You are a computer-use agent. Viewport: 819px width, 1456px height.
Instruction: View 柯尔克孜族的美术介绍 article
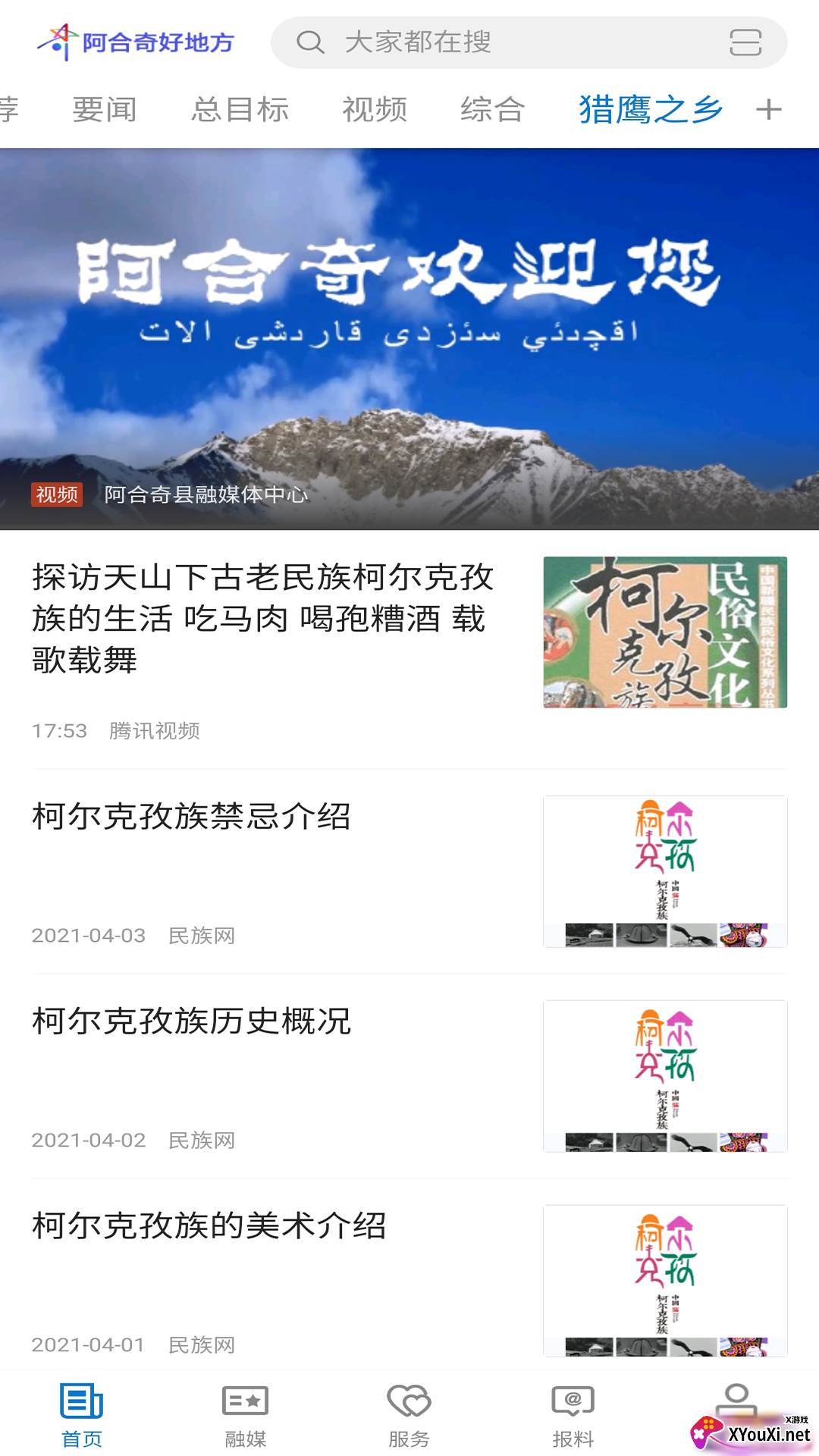coord(209,1226)
